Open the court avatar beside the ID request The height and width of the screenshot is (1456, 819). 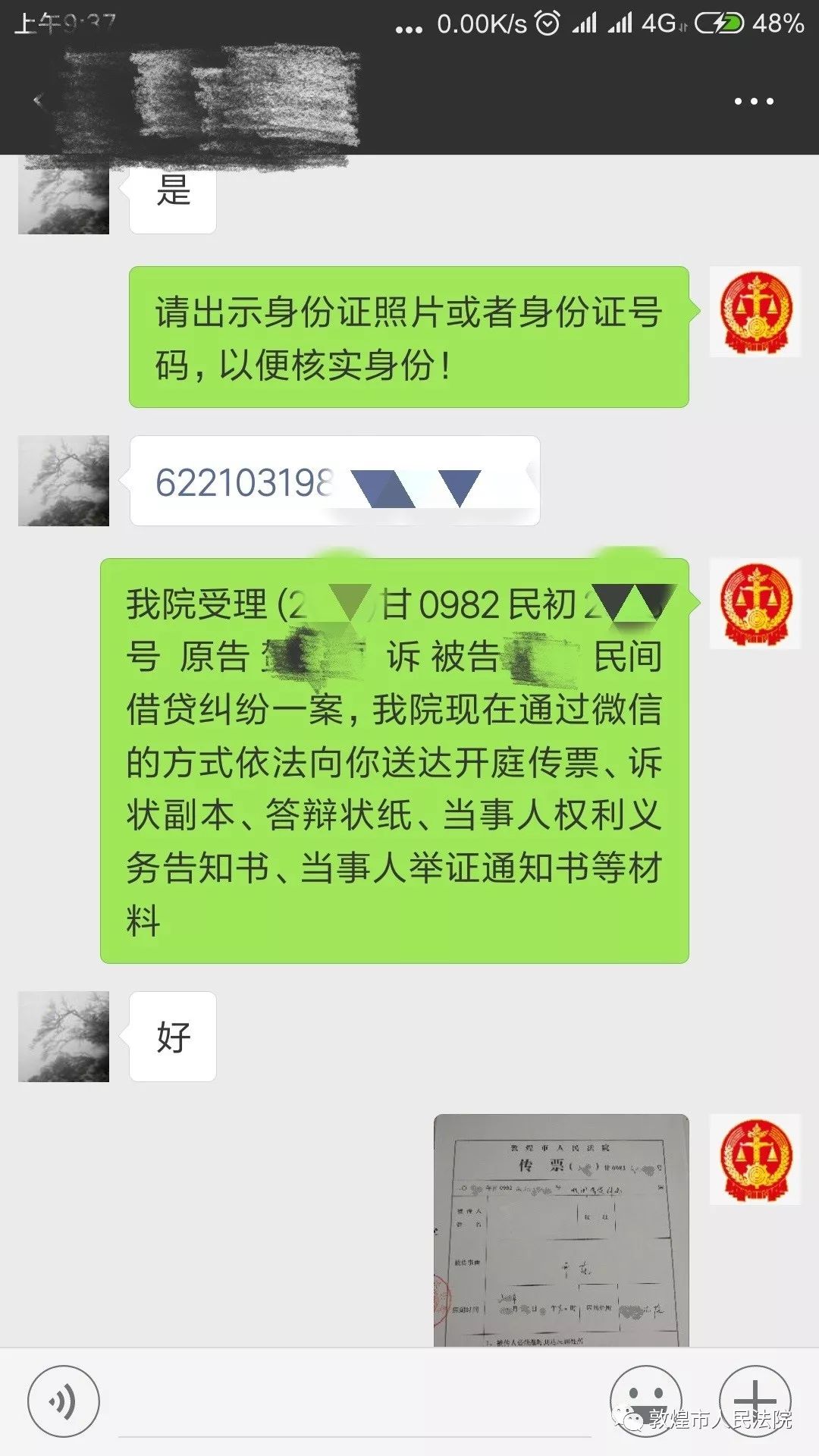755,312
